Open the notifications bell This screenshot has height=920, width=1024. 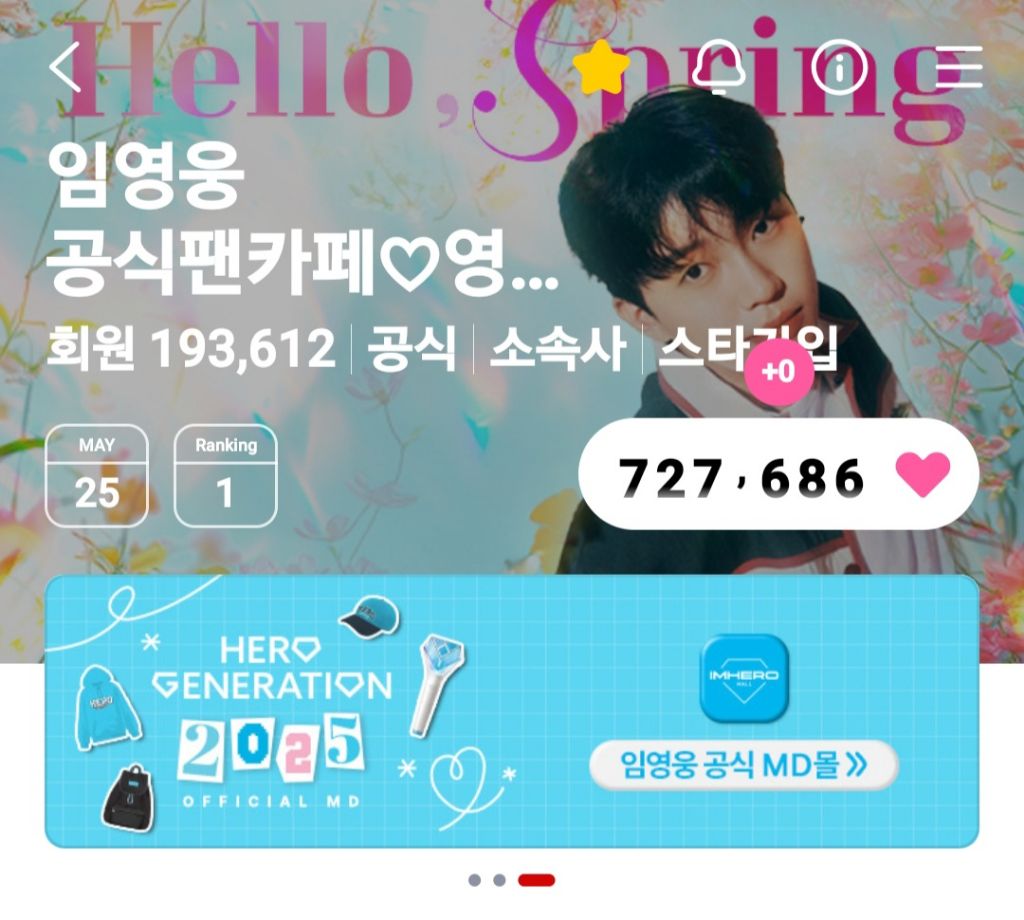(718, 67)
